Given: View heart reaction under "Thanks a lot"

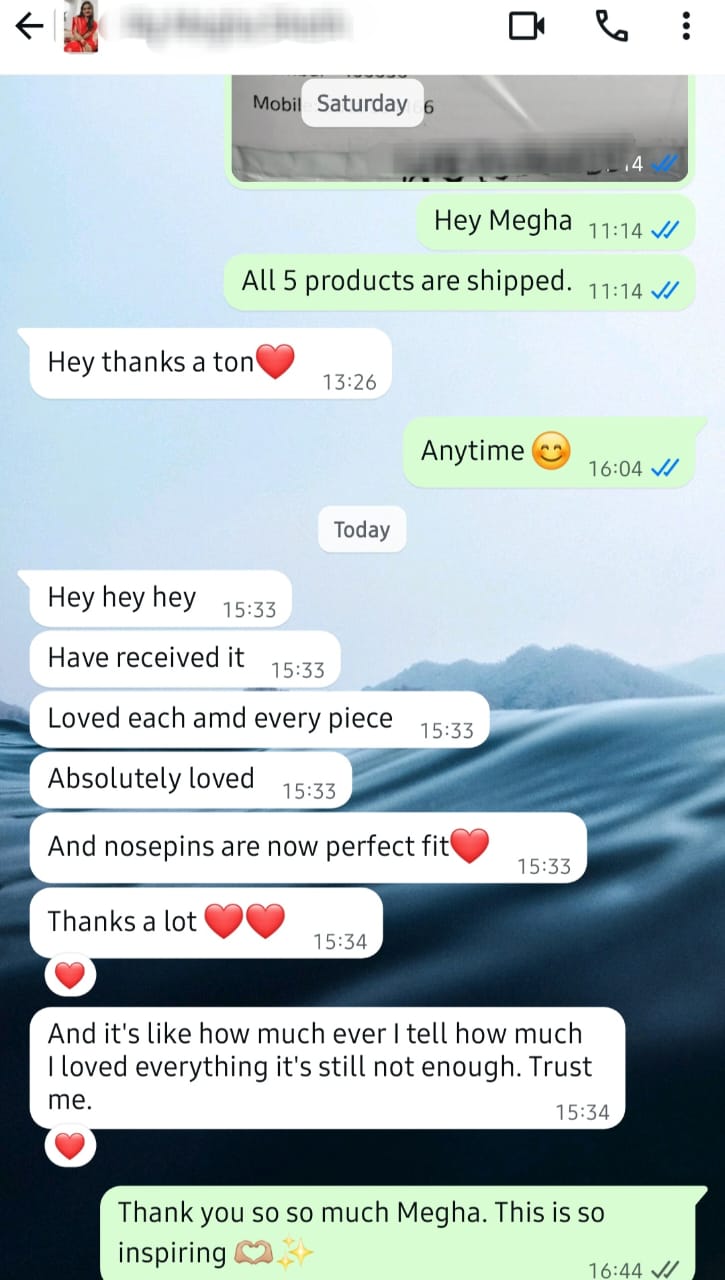Looking at the screenshot, I should (x=69, y=976).
